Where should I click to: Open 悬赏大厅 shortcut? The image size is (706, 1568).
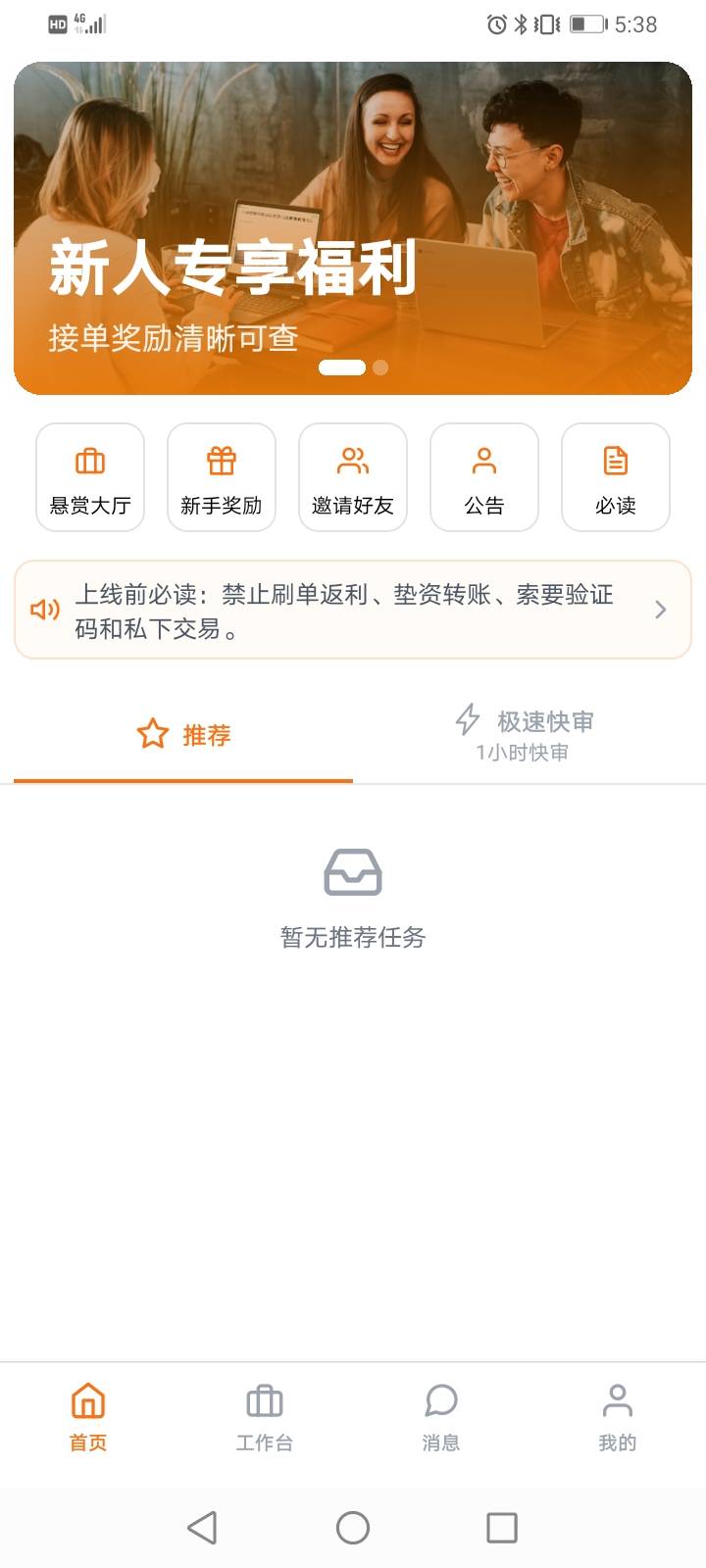[90, 477]
